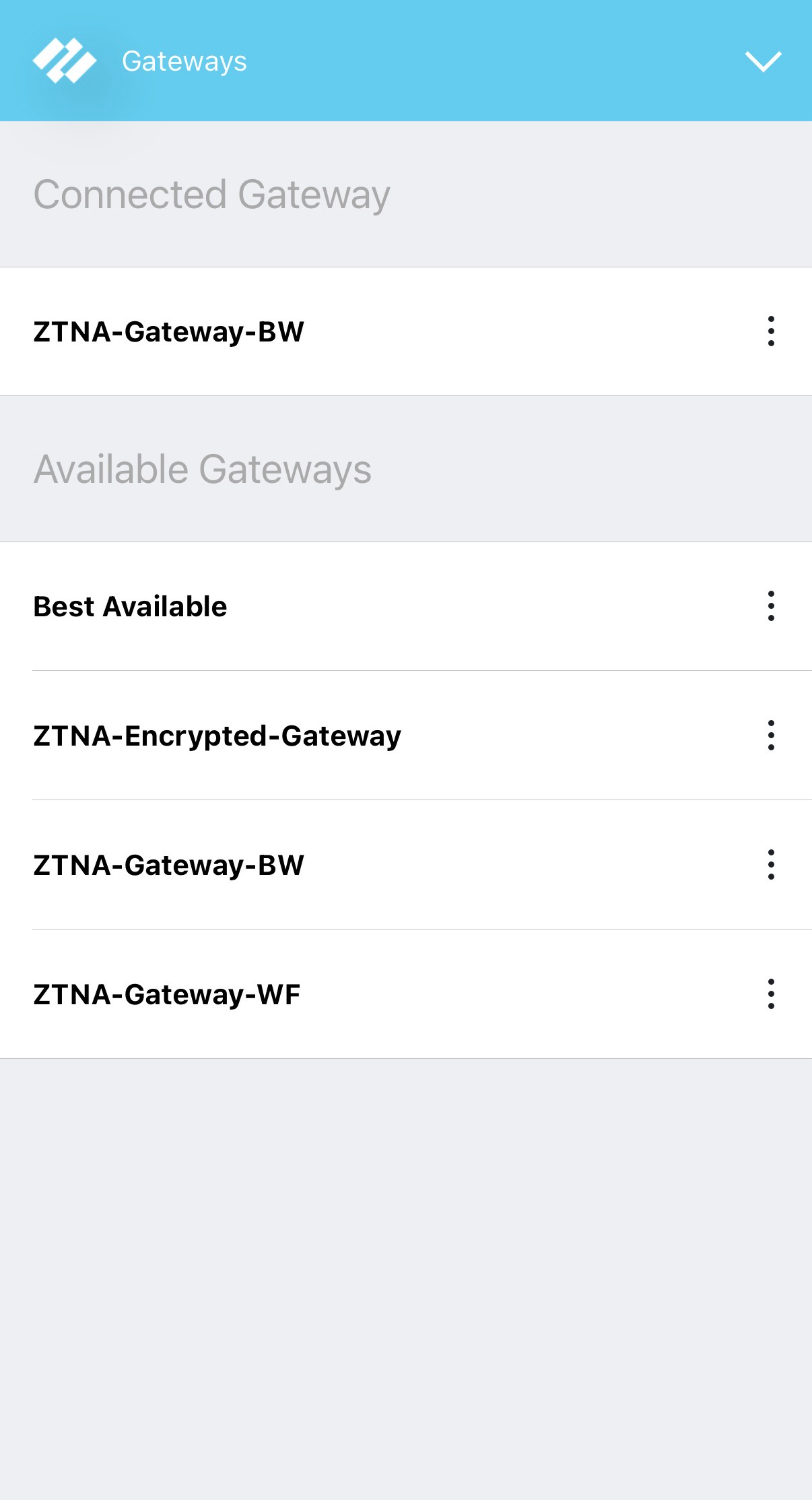Viewport: 812px width, 1500px height.
Task: Select the Best Available gateway
Action: [130, 606]
